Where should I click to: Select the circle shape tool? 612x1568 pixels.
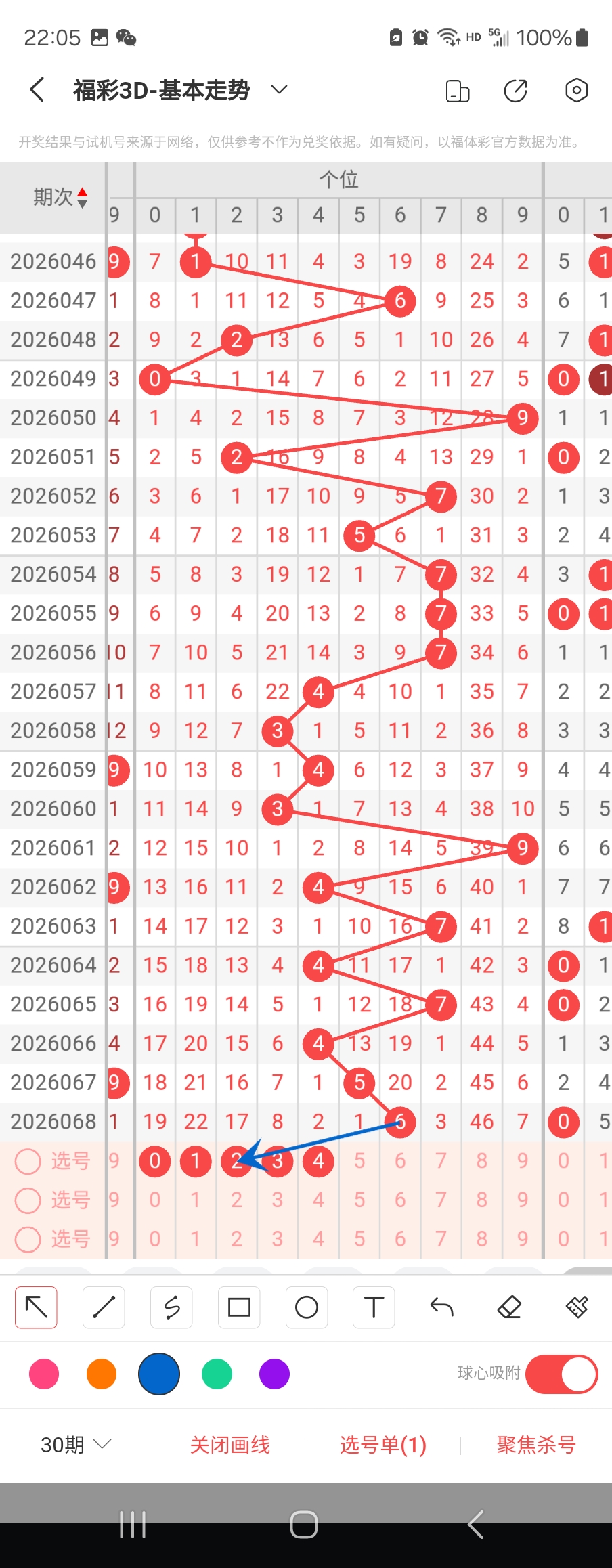pos(307,1307)
